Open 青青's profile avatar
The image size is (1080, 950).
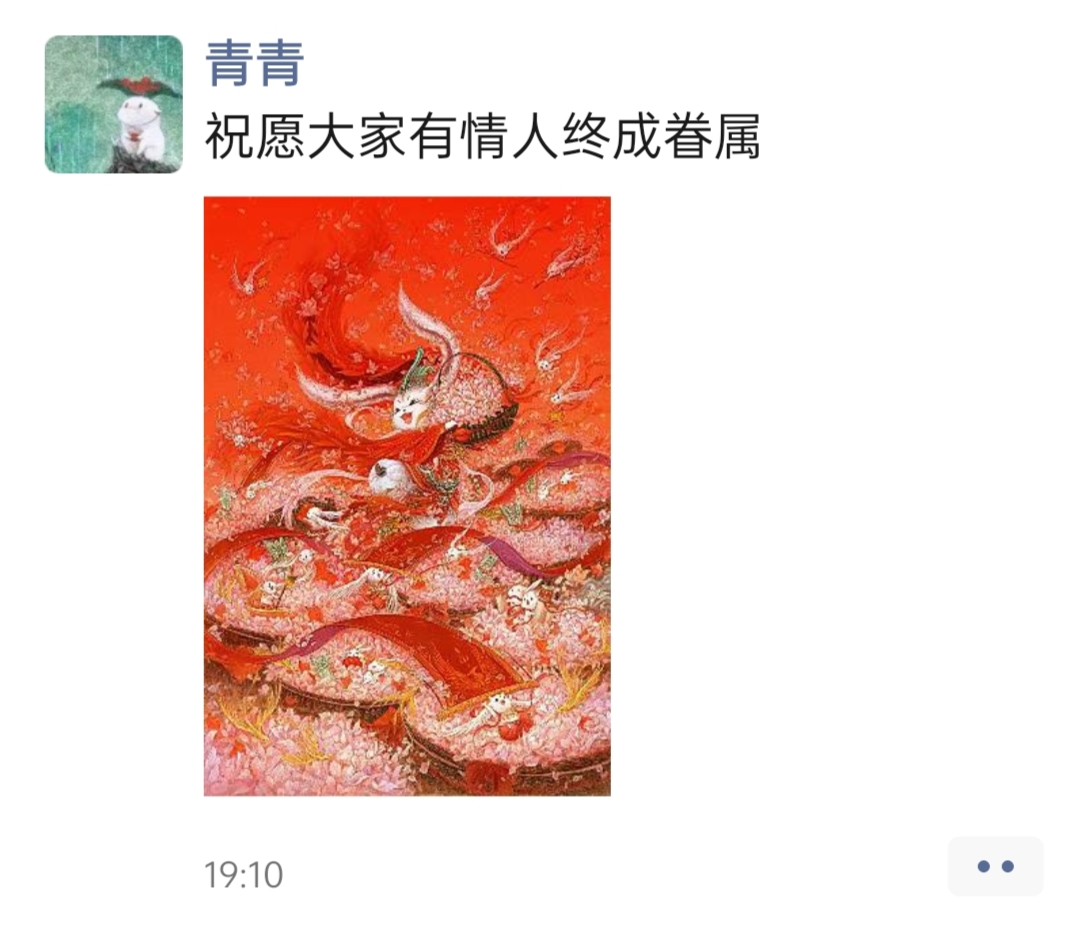(x=114, y=105)
